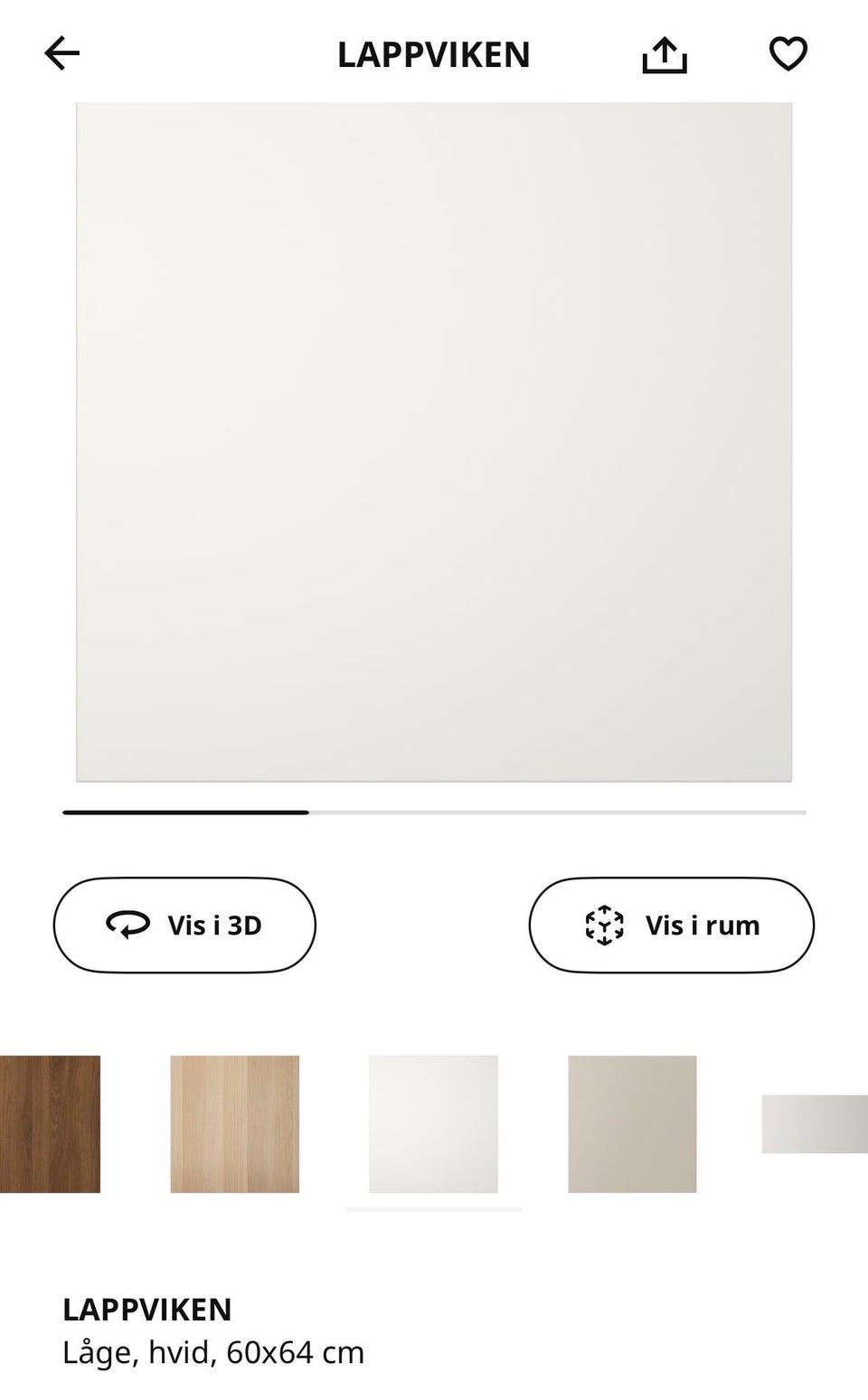The image size is (868, 1400).
Task: Open the Vis i 3D viewer
Action: 184,925
